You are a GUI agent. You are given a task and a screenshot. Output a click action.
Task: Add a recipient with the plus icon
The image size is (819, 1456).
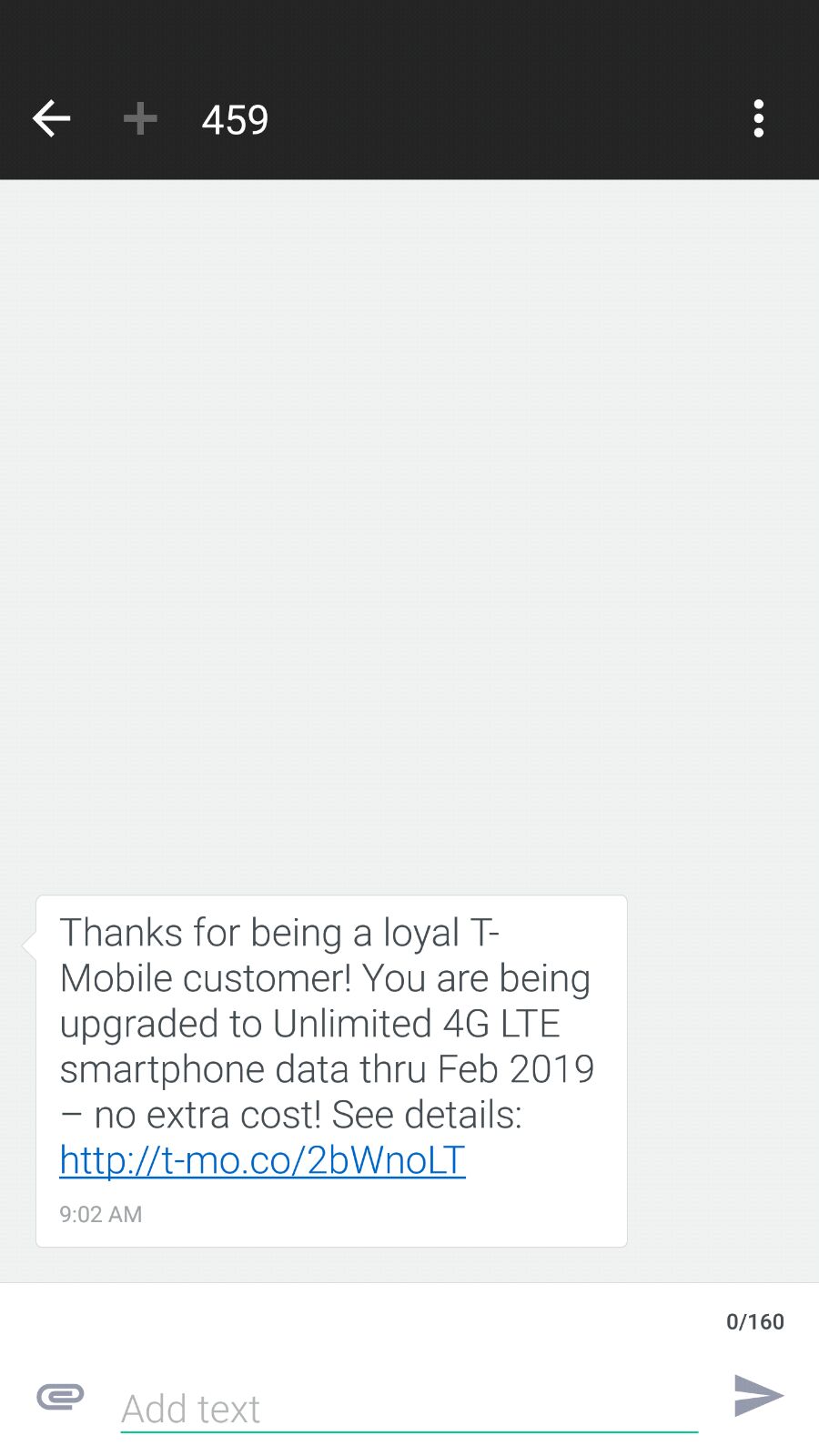140,119
